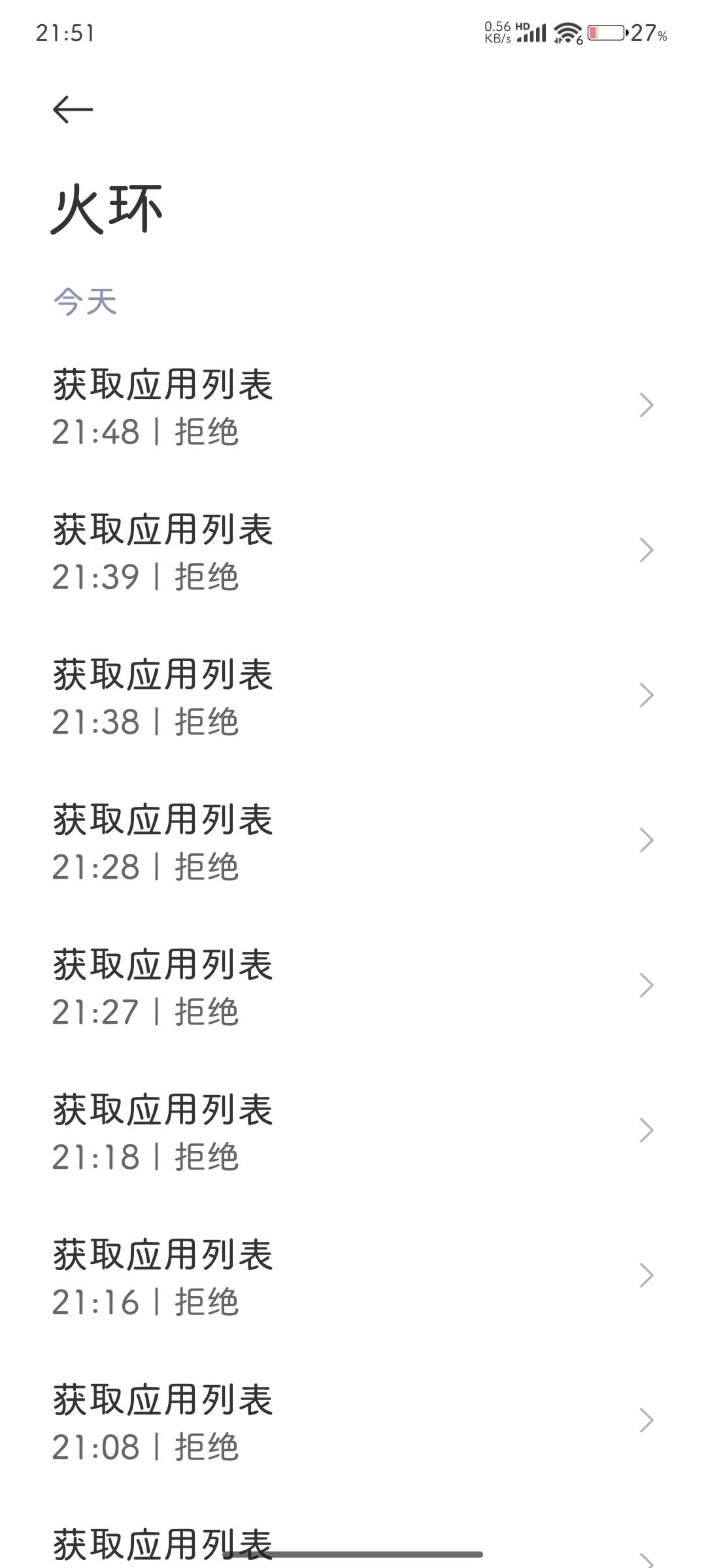Open the 21:08 获取应用列表 record

pos(353,1422)
